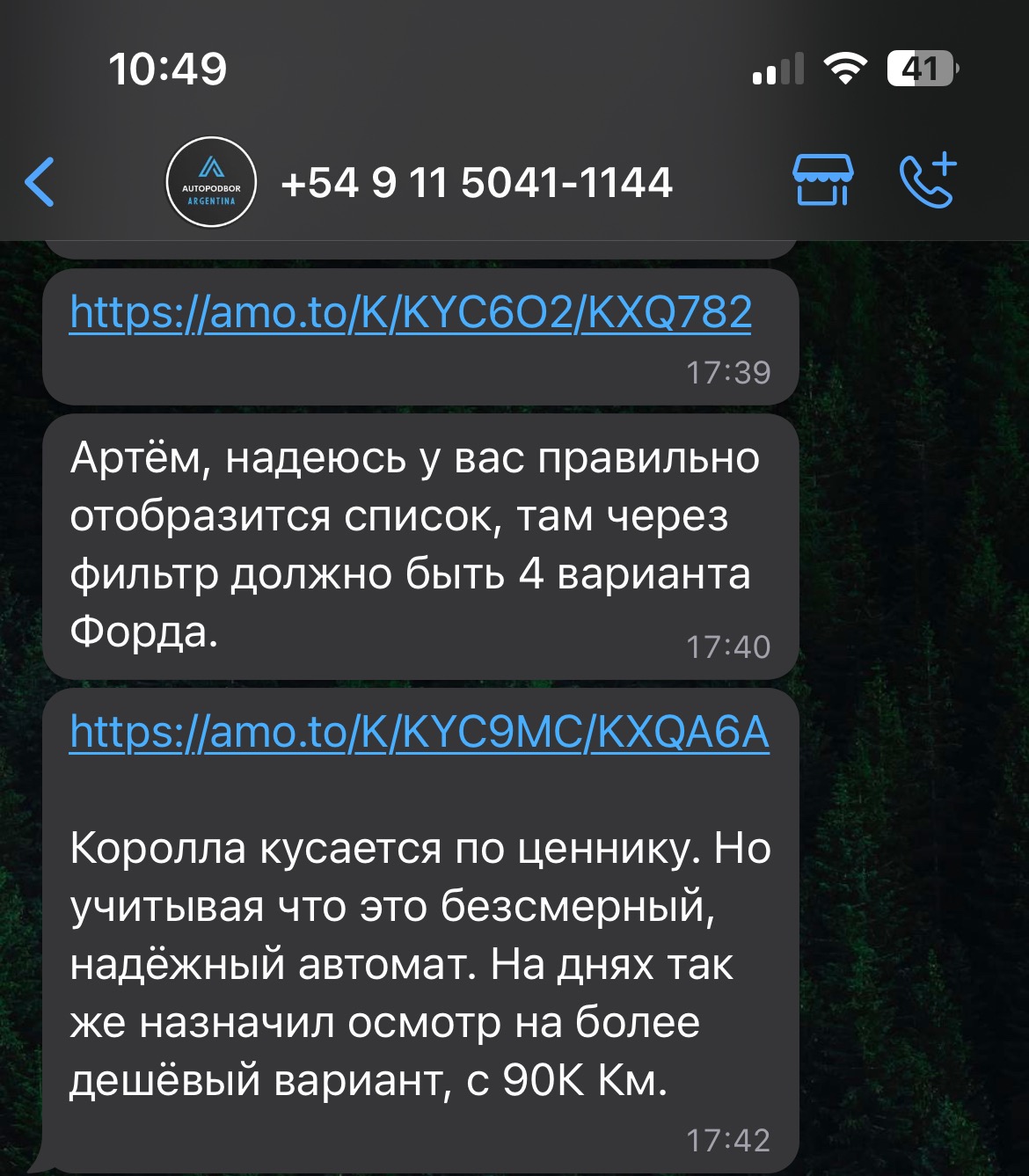Image resolution: width=1029 pixels, height=1176 pixels.
Task: Open contact info for +54 9 11 5041-1144
Action: point(476,183)
